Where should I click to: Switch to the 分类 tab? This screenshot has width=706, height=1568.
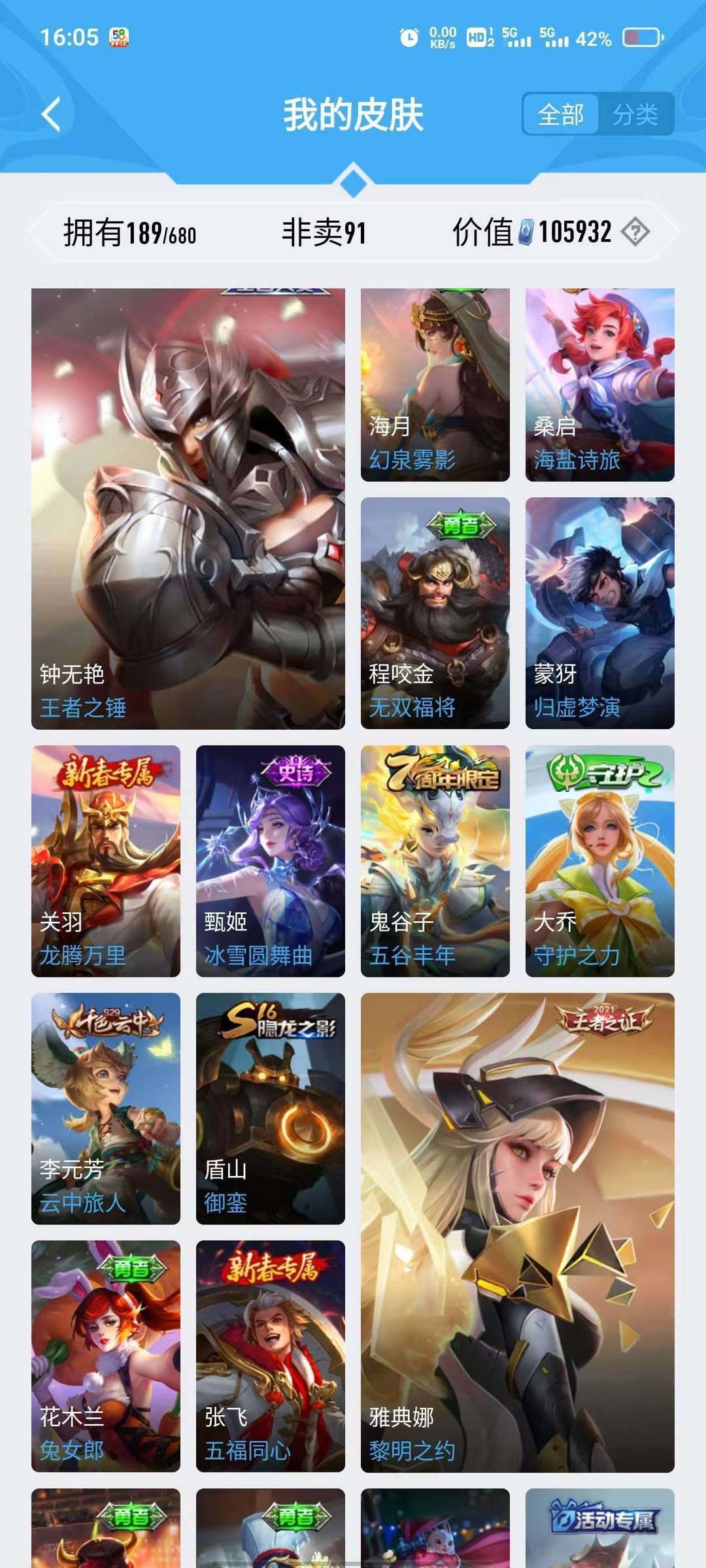click(x=635, y=114)
